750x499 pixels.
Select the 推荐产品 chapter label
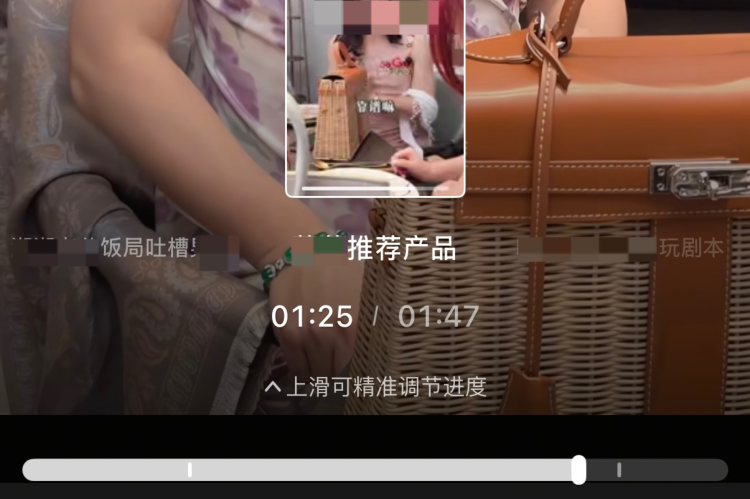(x=401, y=248)
